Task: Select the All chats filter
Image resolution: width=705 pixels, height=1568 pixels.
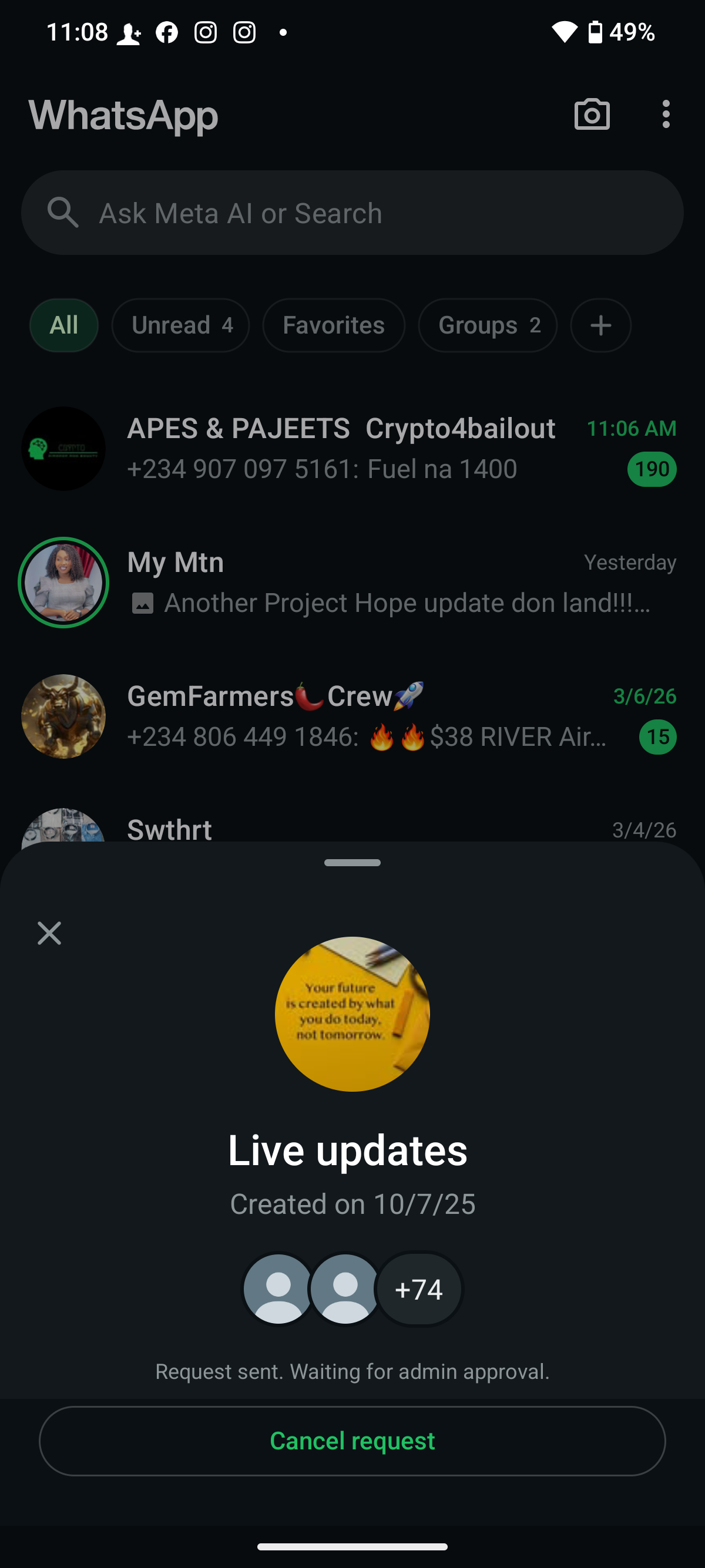Action: click(x=64, y=325)
